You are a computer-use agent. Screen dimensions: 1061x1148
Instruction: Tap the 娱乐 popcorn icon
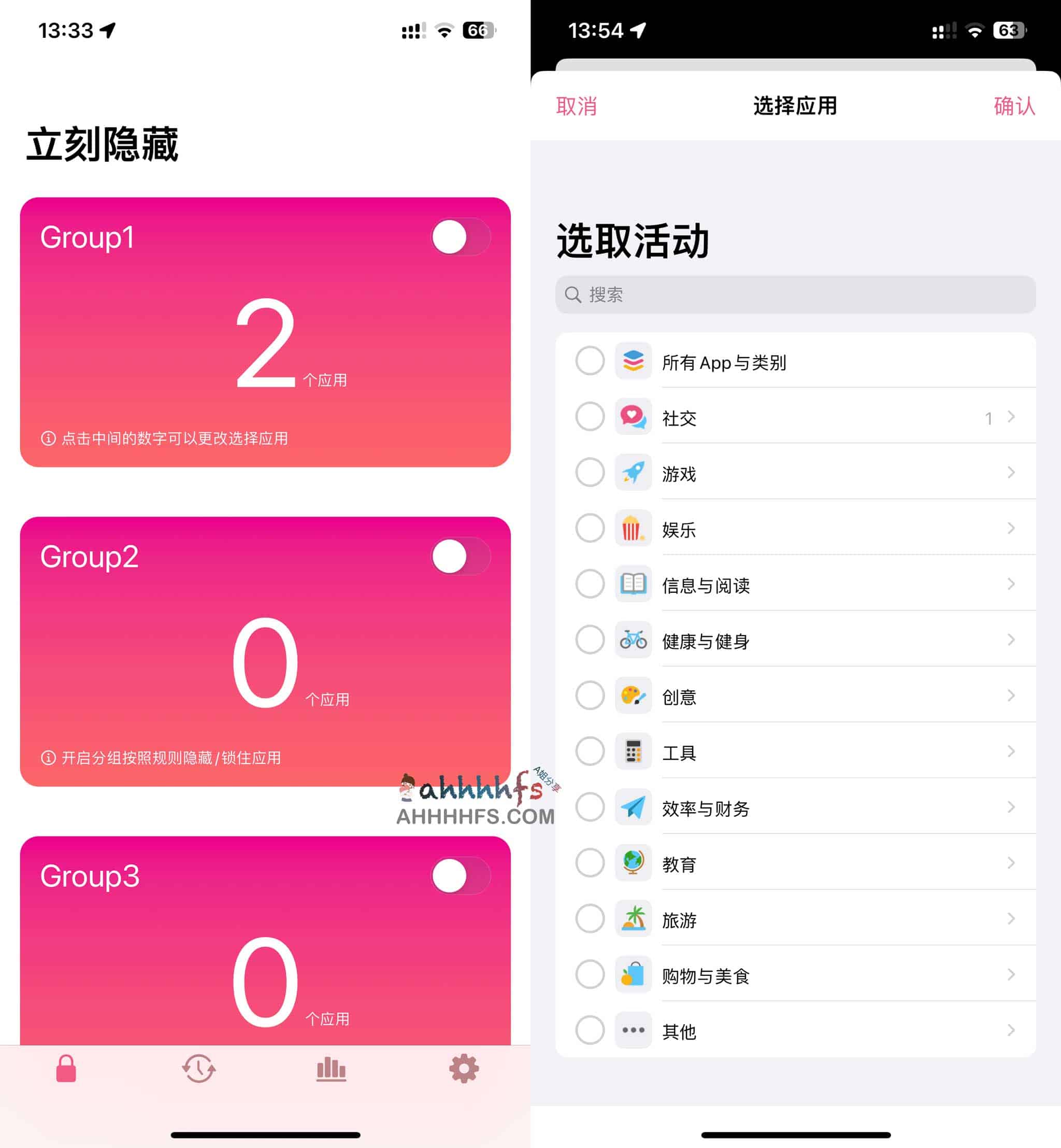tap(633, 528)
